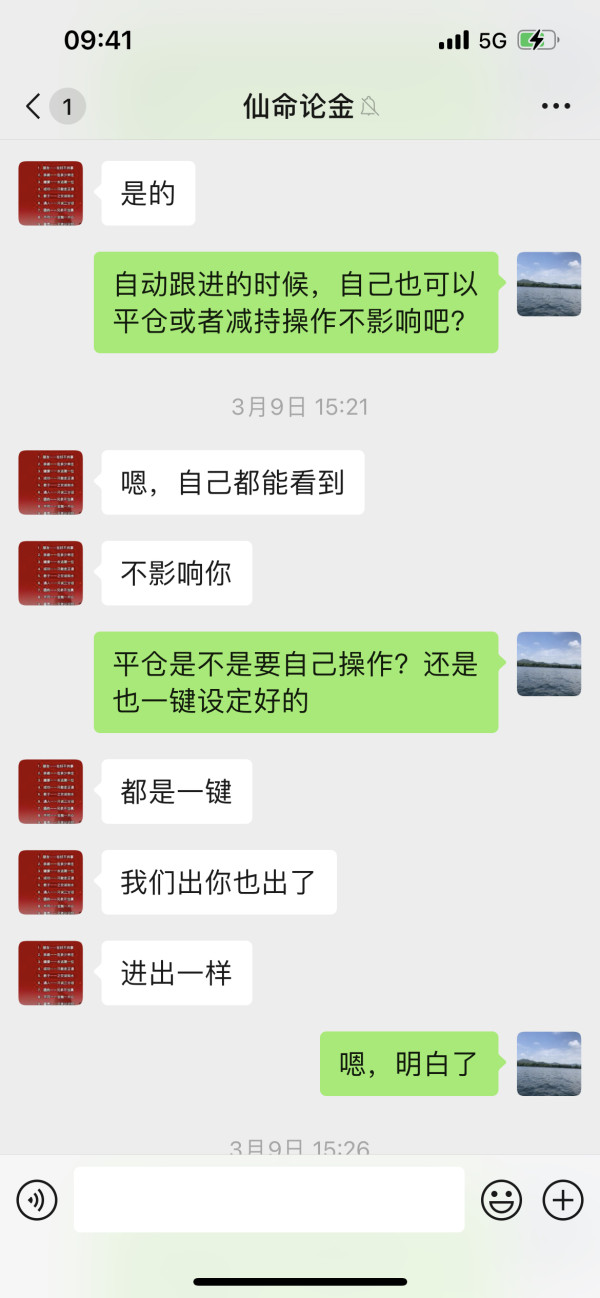Open the three-dot chat menu
Screen dimensions: 600x1298
555,106
